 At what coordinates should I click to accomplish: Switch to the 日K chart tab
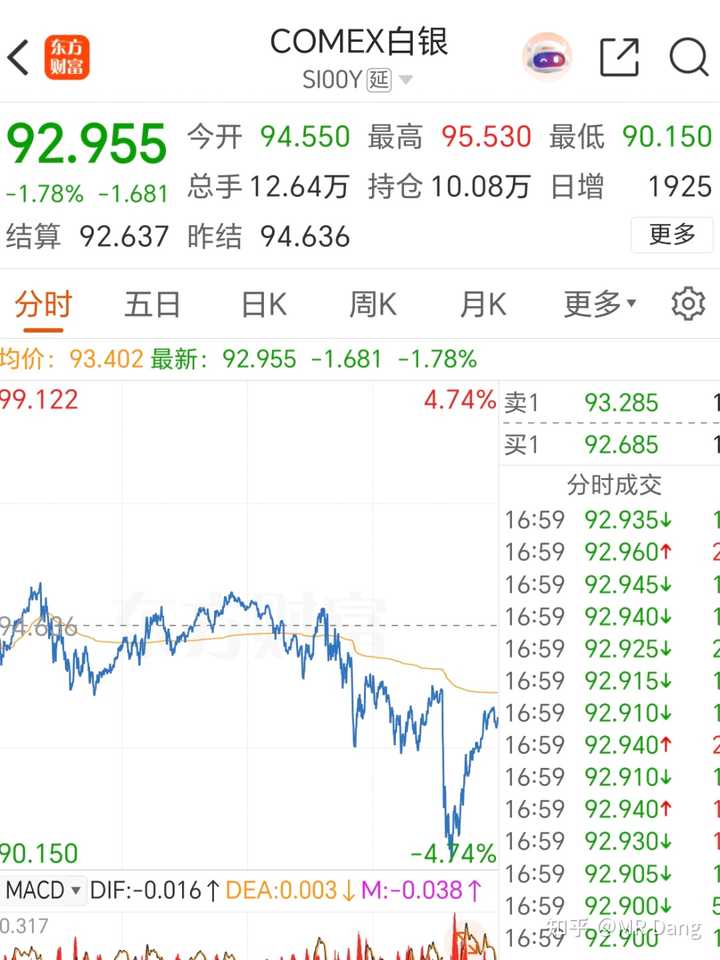click(x=264, y=303)
